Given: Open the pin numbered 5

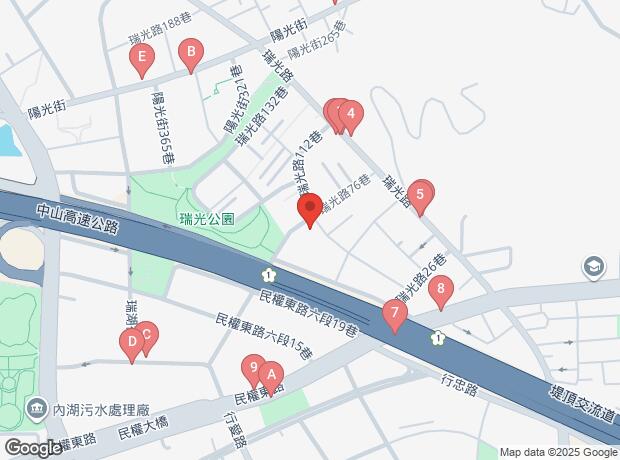Looking at the screenshot, I should click(x=420, y=195).
